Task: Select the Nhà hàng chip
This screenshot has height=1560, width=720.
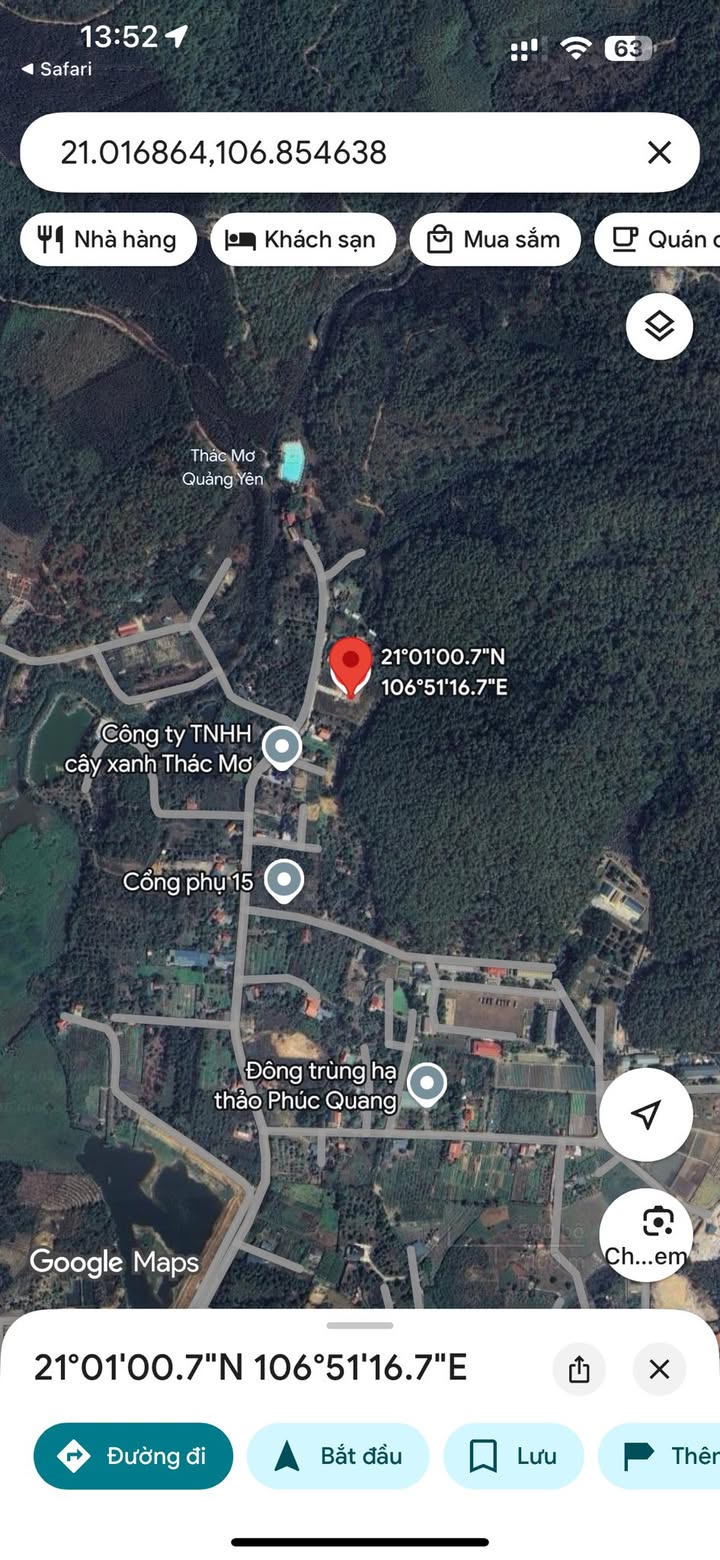Action: [x=108, y=240]
